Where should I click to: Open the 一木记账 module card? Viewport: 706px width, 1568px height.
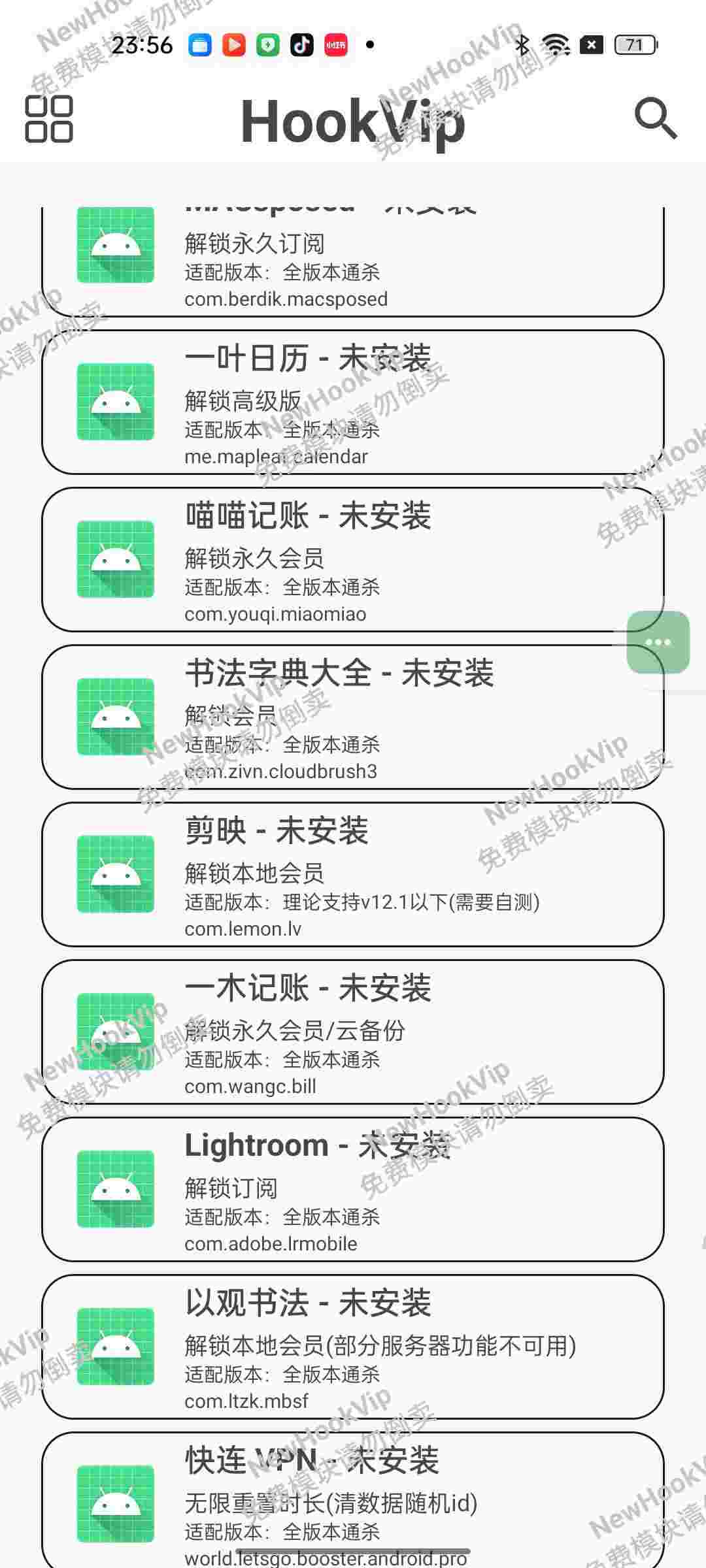pyautogui.click(x=353, y=1032)
